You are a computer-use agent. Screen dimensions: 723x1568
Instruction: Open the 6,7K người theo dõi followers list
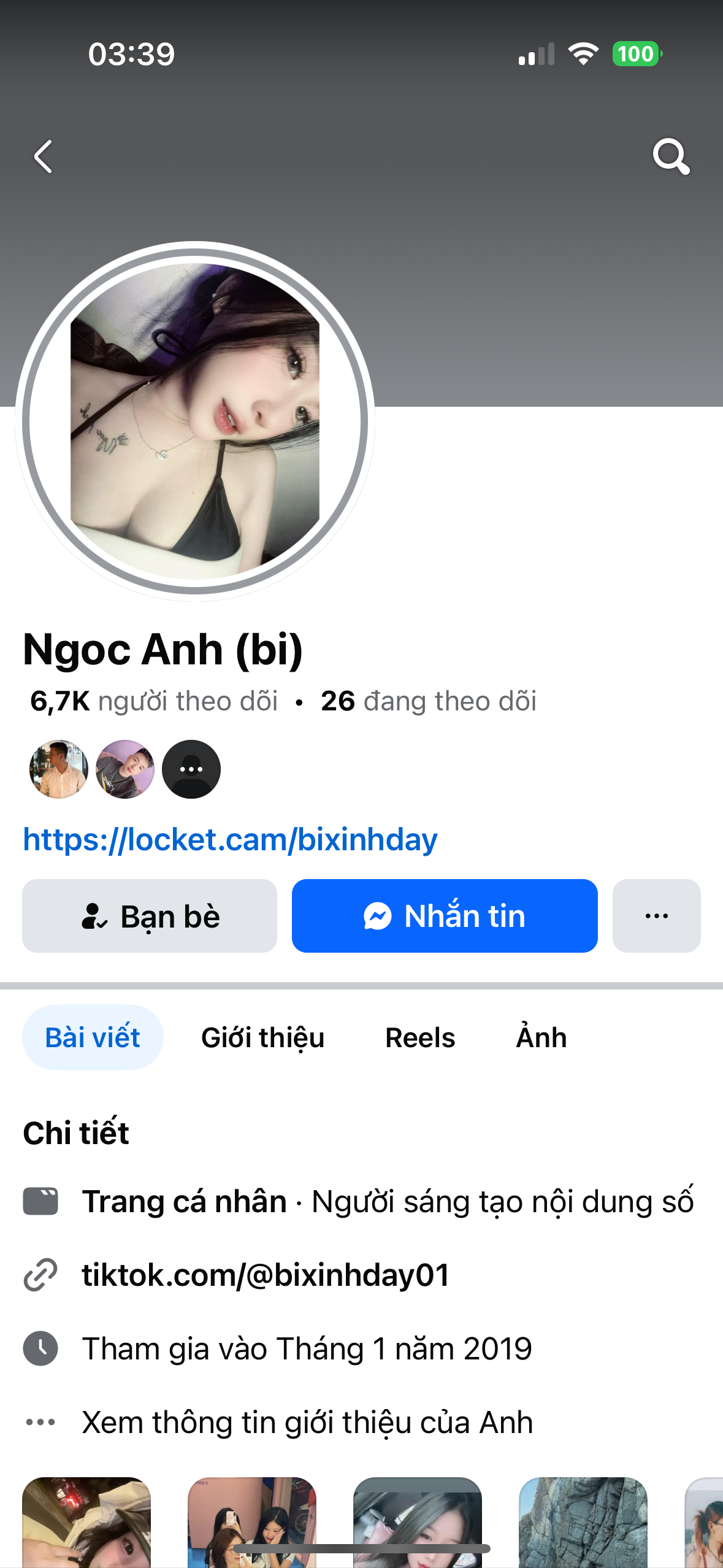pyautogui.click(x=153, y=701)
